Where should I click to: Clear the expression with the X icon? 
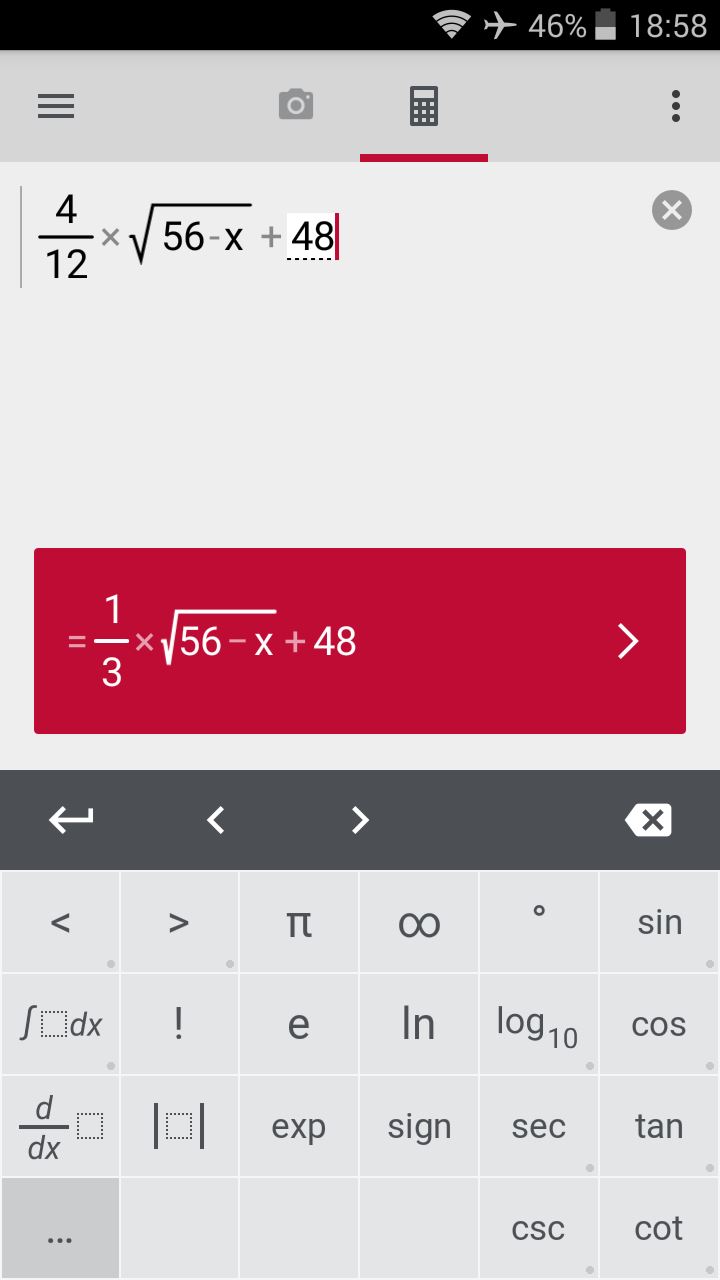[672, 210]
